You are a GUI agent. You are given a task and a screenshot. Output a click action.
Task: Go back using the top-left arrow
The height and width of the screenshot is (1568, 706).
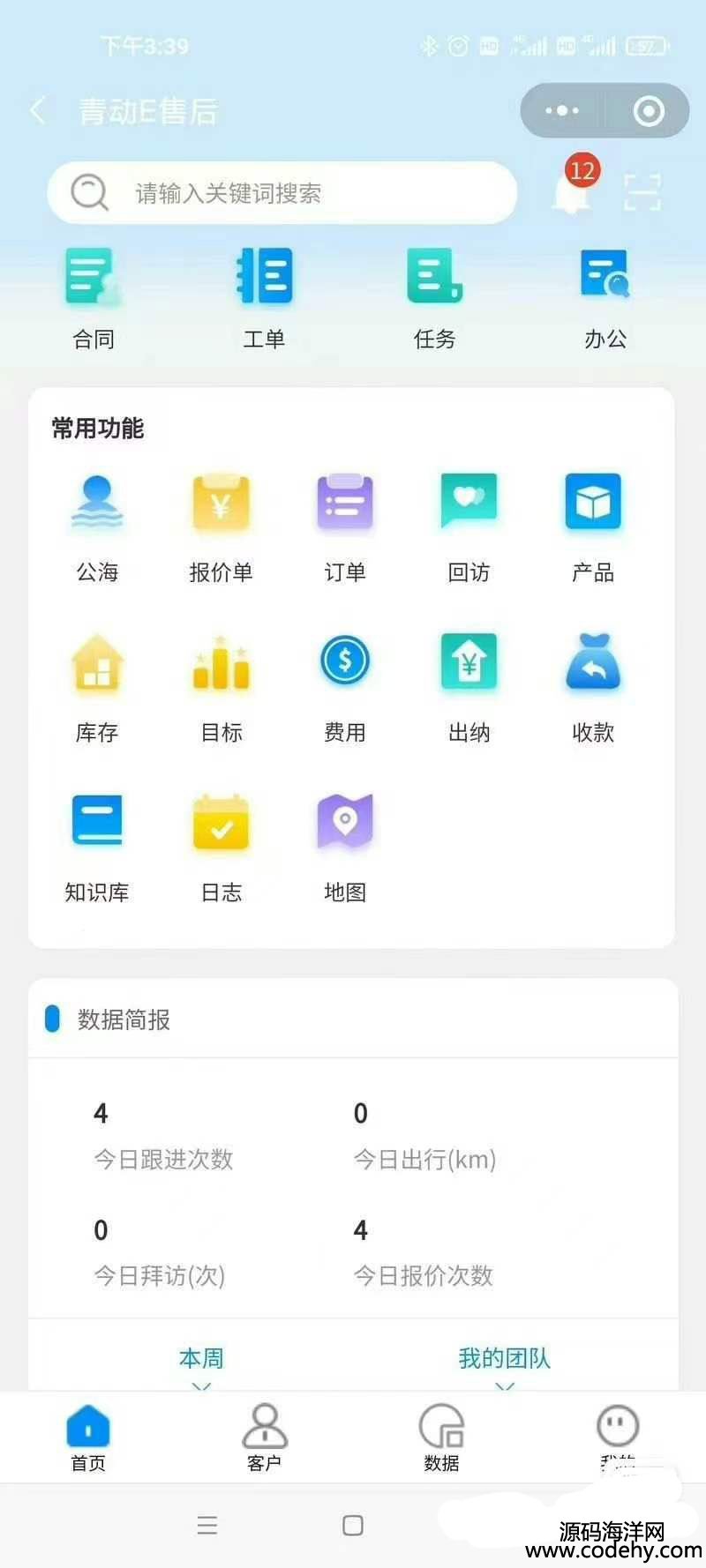[37, 111]
